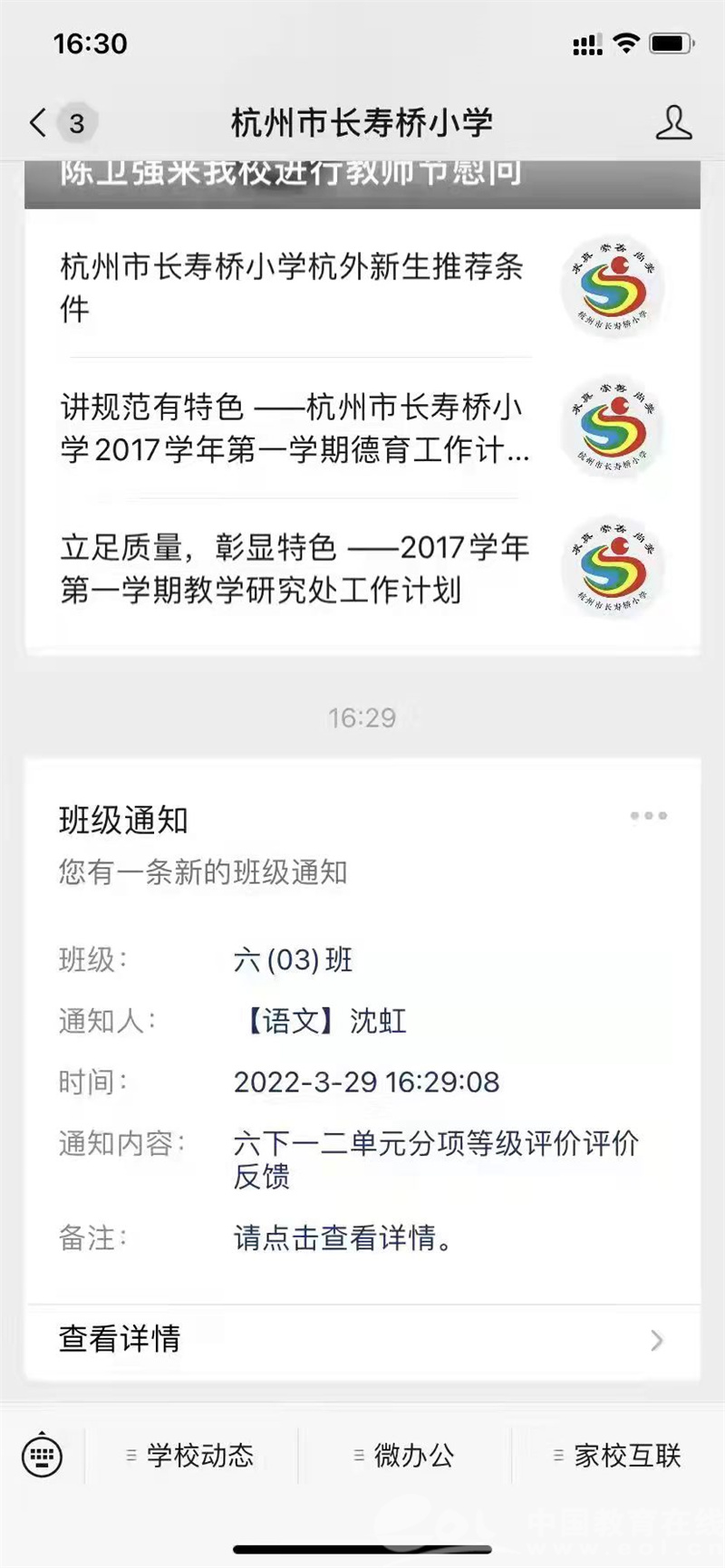This screenshot has height=1568, width=725.
Task: Open the top article about 教师节慰问
Action: 362,185
